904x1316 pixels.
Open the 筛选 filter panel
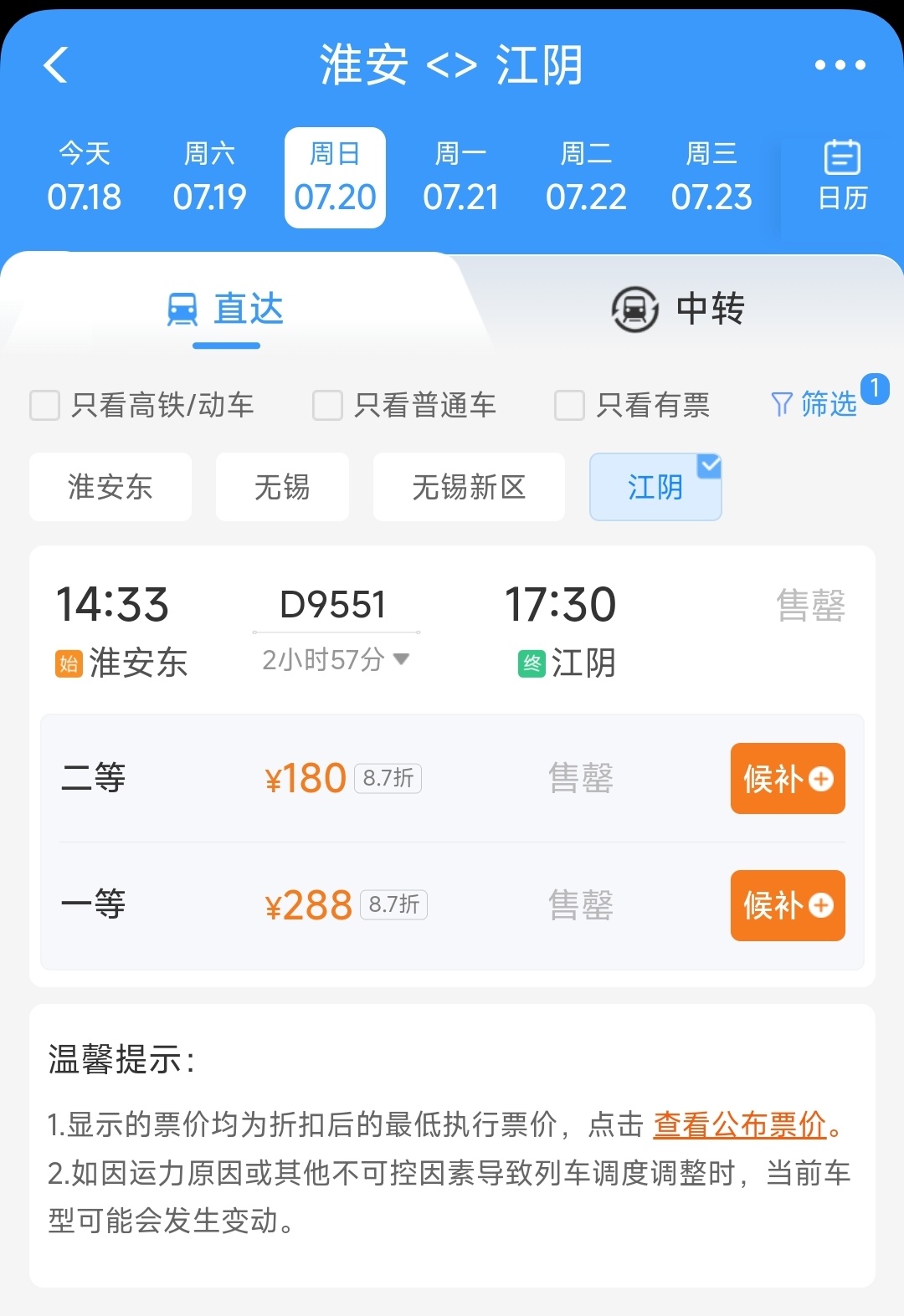pyautogui.click(x=814, y=404)
